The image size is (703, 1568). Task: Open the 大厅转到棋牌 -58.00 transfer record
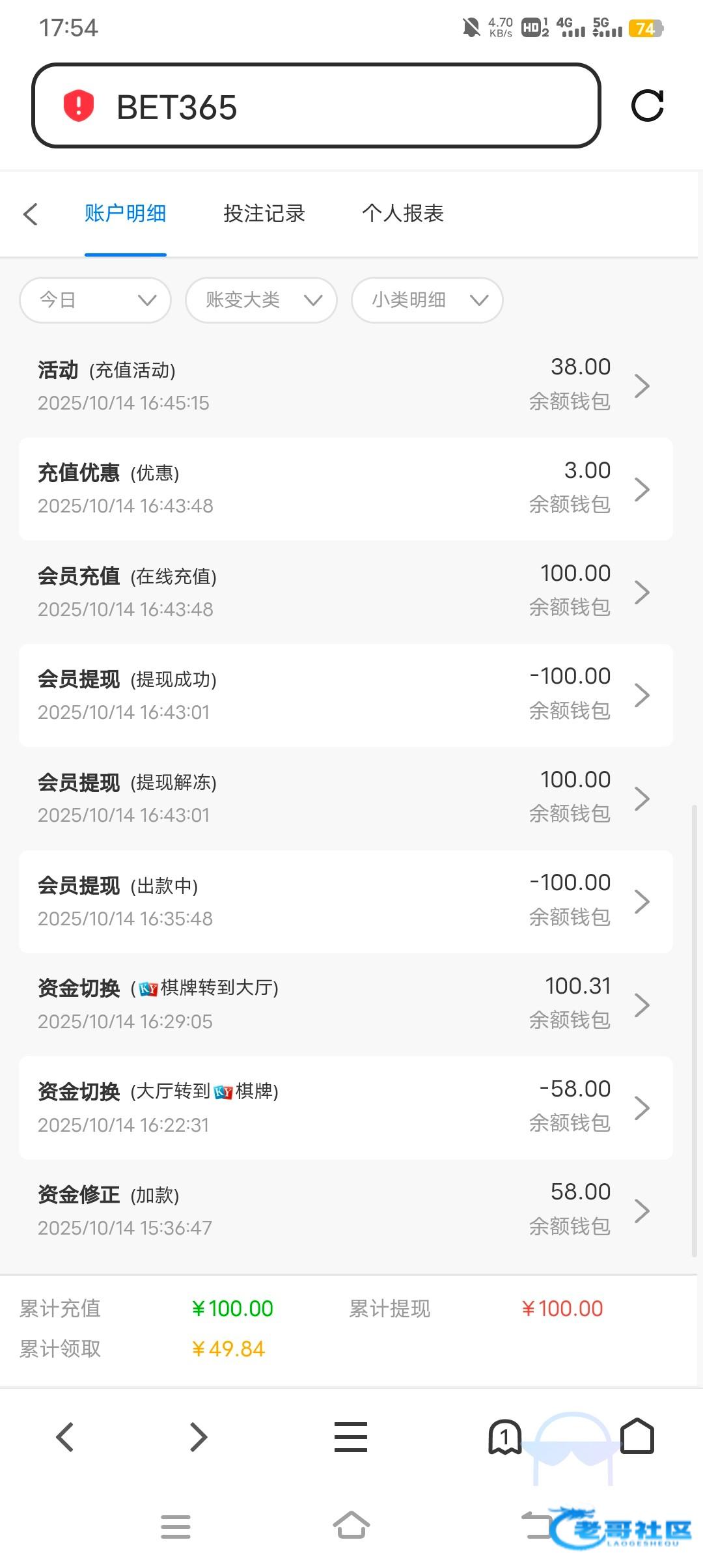pyautogui.click(x=346, y=1108)
